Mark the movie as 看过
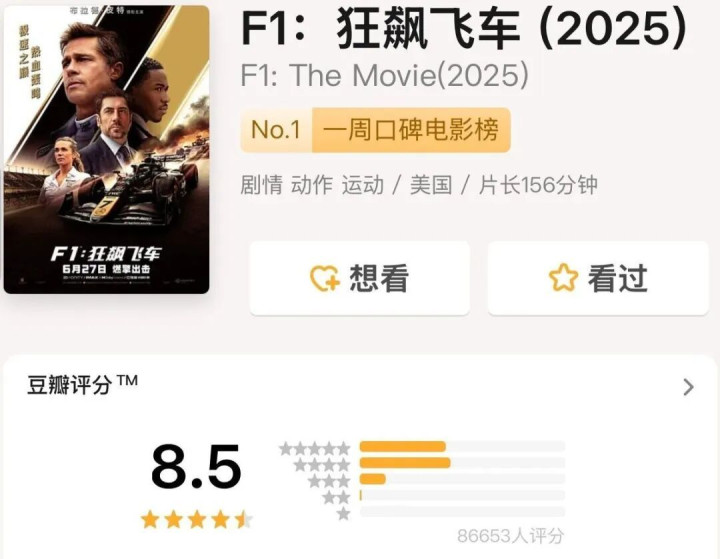Viewport: 720px width, 559px height. pos(598,278)
